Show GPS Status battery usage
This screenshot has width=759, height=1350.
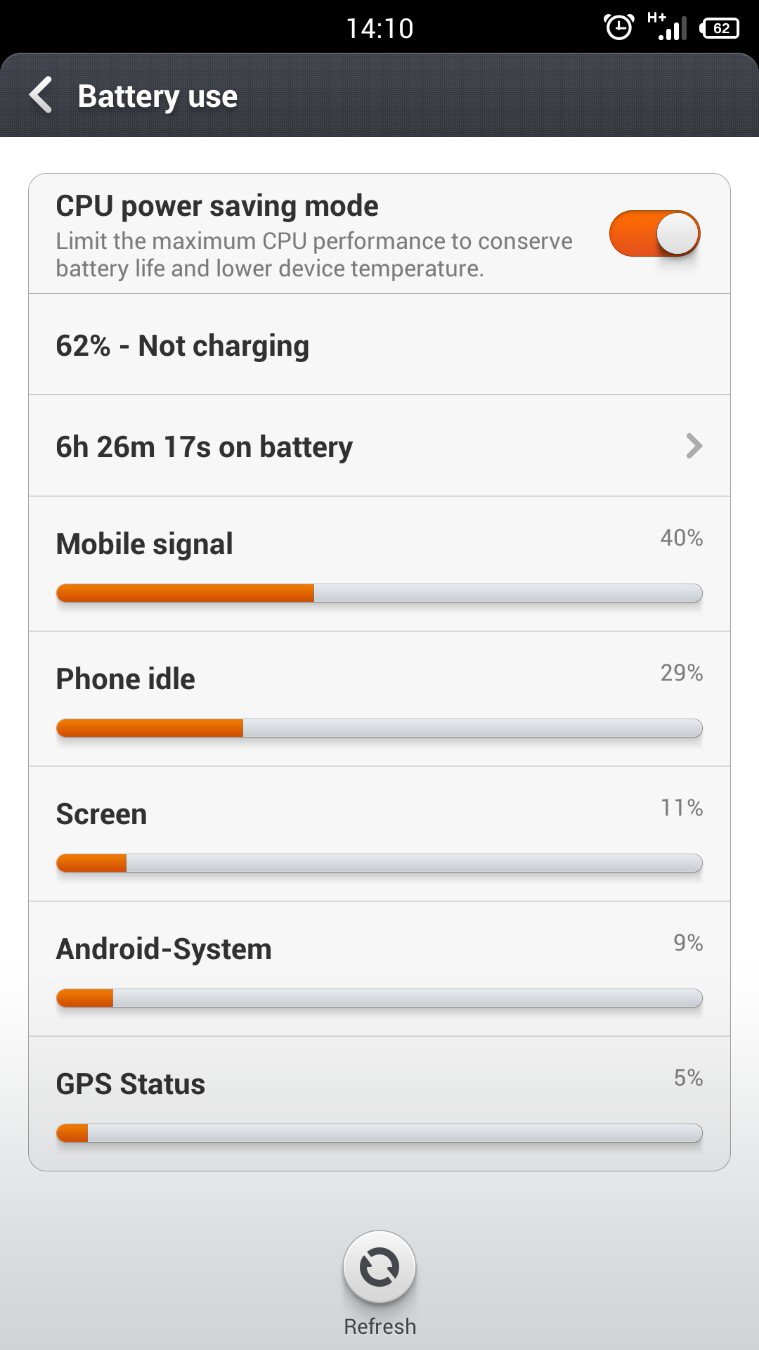tap(379, 1103)
